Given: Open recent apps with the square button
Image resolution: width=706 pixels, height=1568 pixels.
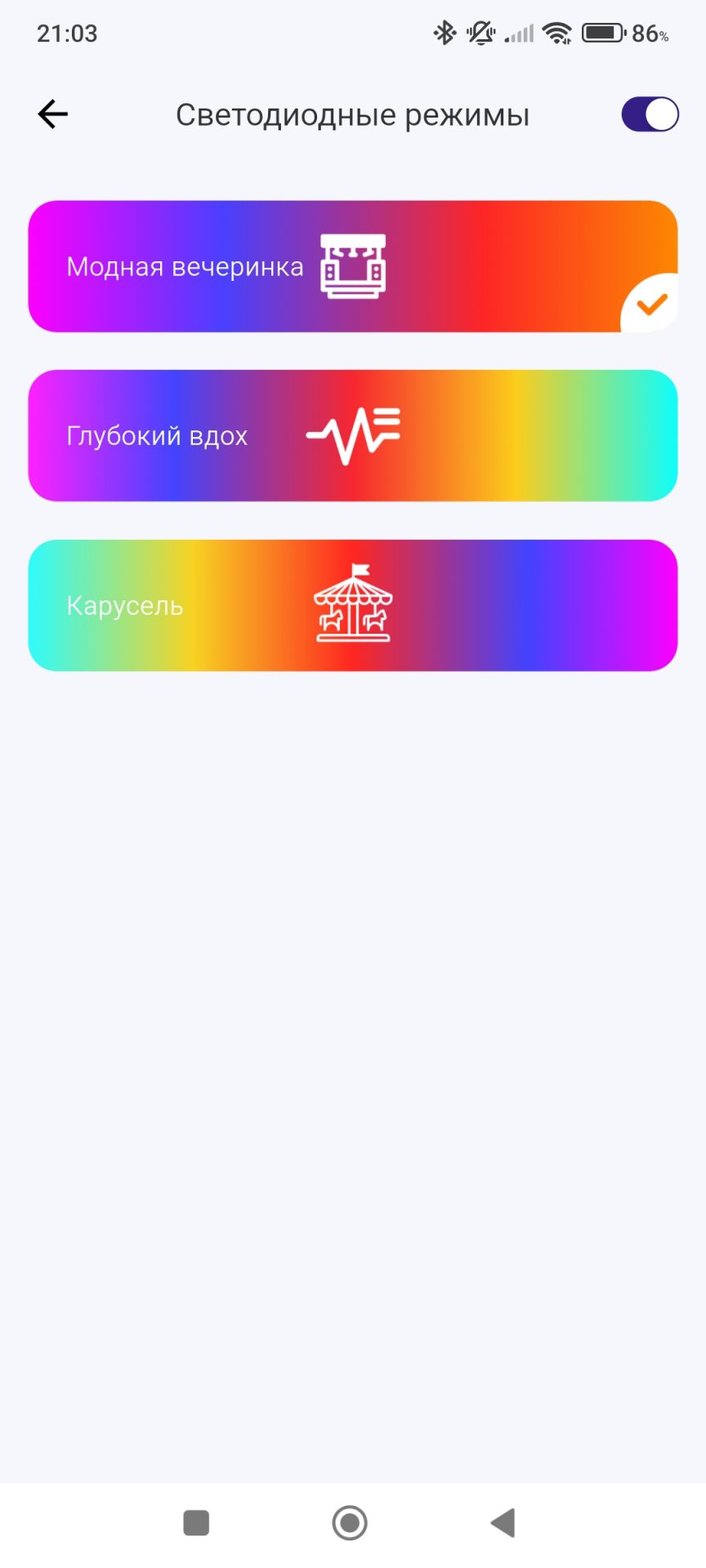Looking at the screenshot, I should point(196,1522).
